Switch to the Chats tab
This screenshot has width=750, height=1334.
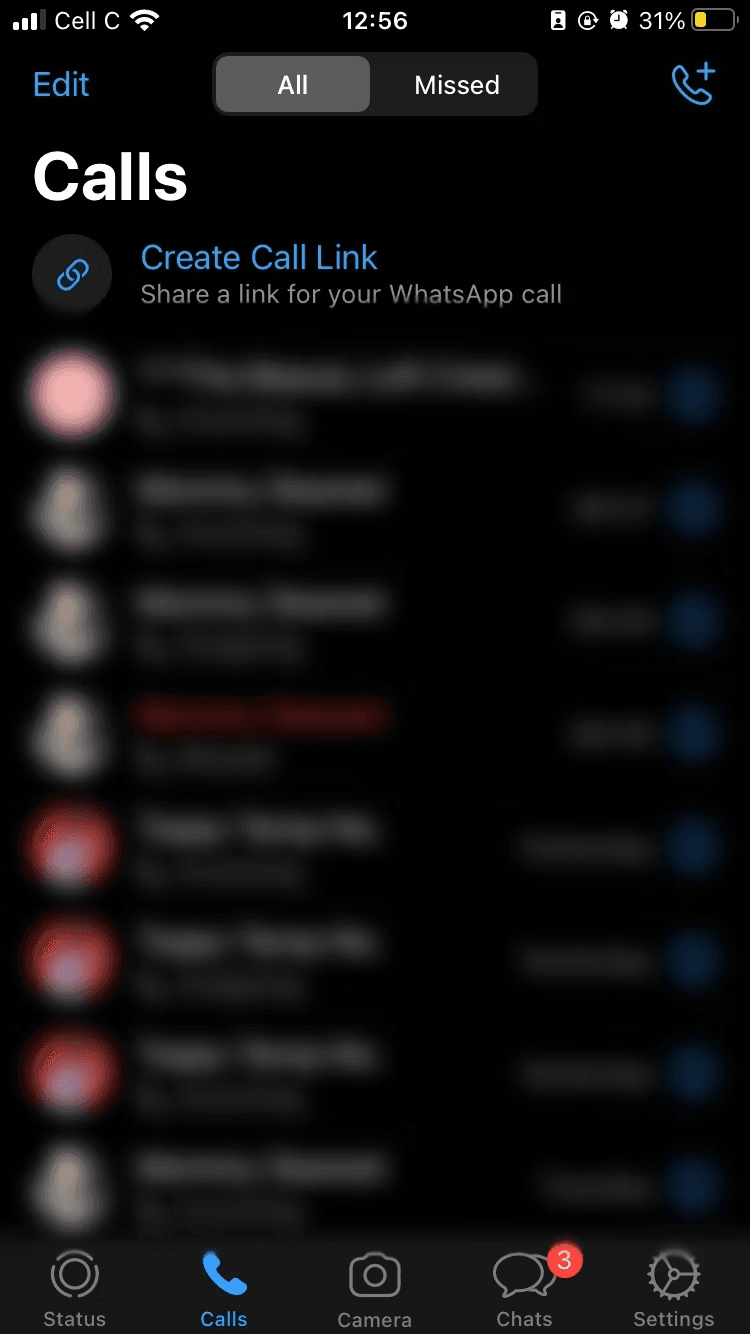[x=525, y=1291]
